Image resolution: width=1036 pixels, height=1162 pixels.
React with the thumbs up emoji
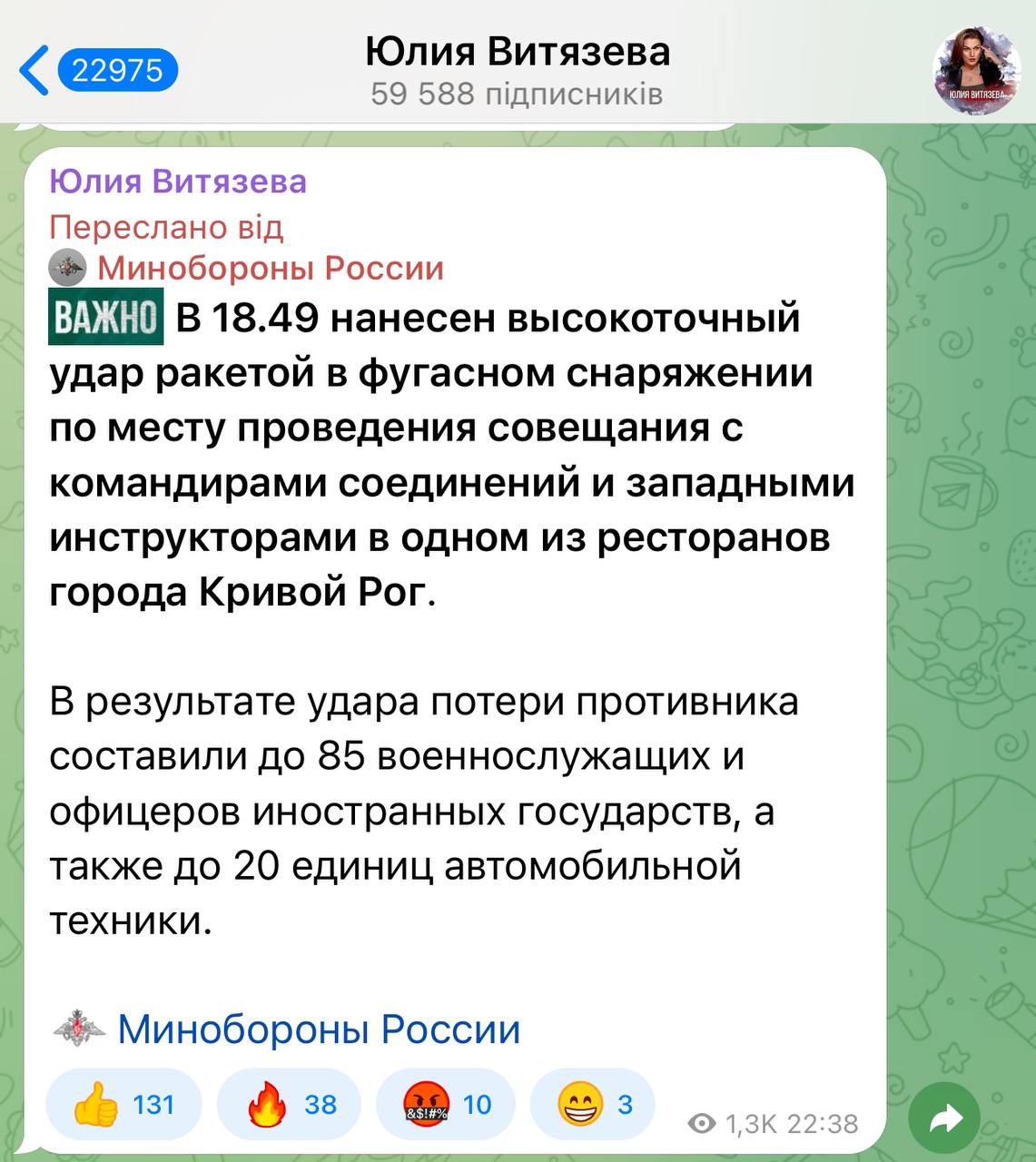pos(124,1104)
